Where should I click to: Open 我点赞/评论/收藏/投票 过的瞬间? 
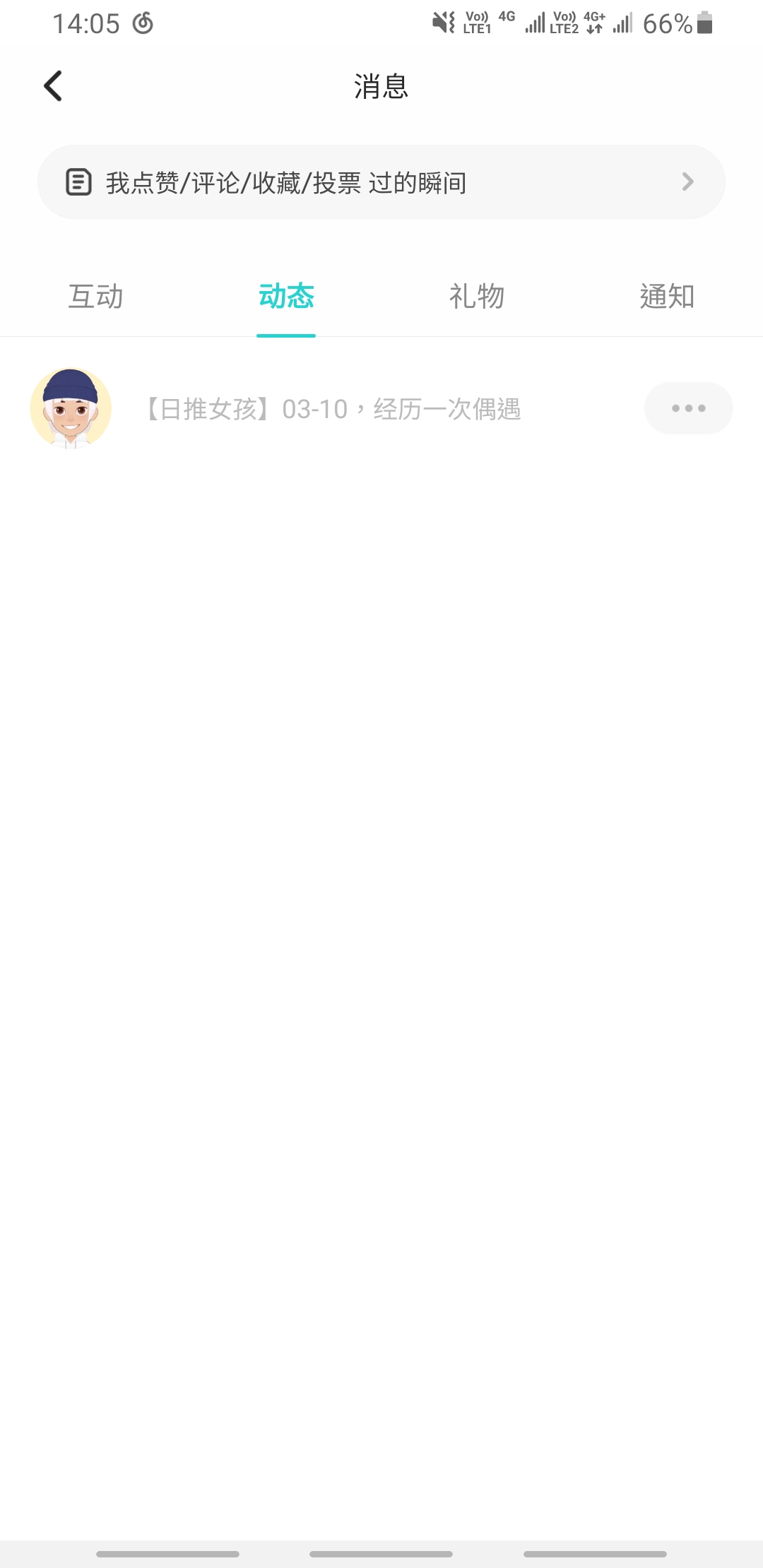[381, 182]
